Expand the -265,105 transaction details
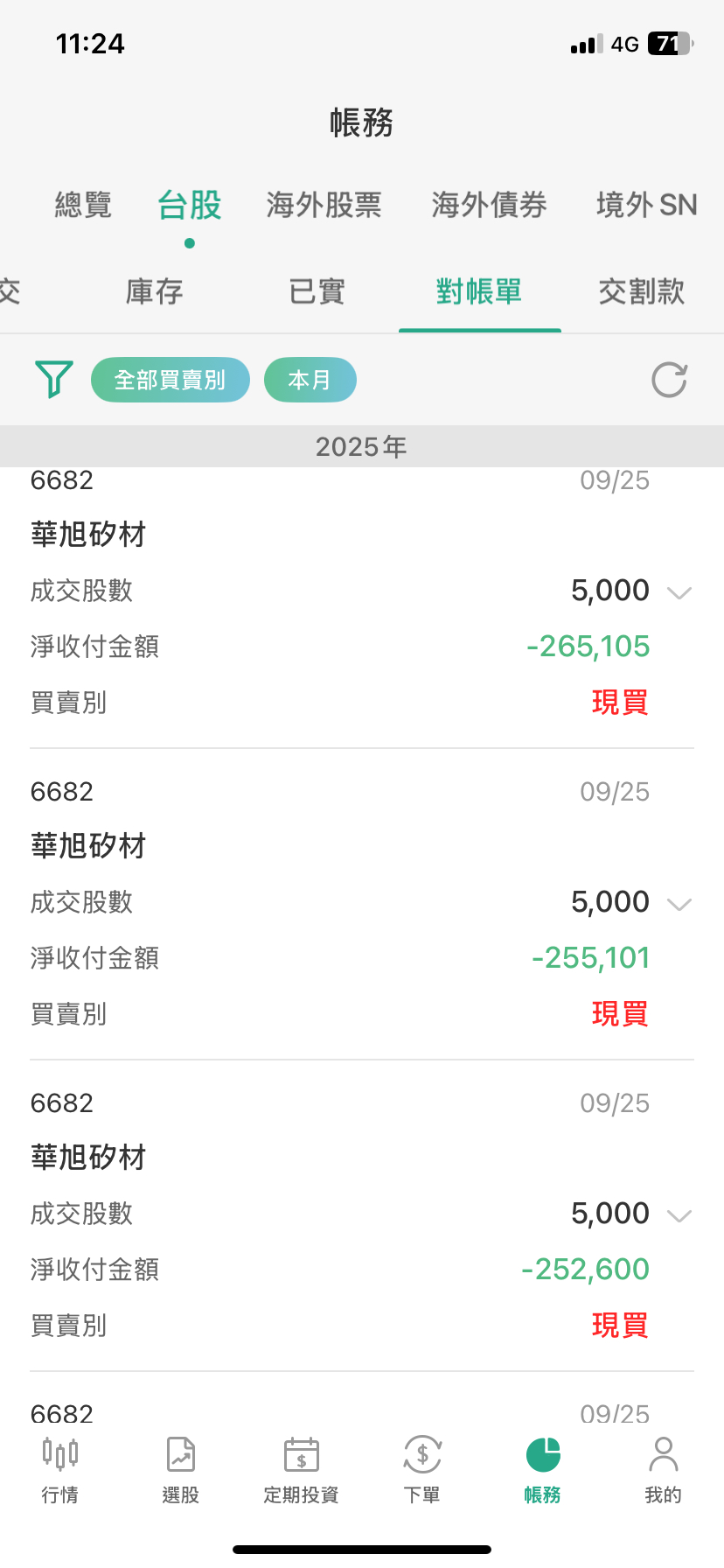Viewport: 724px width, 1568px height. pos(679,592)
